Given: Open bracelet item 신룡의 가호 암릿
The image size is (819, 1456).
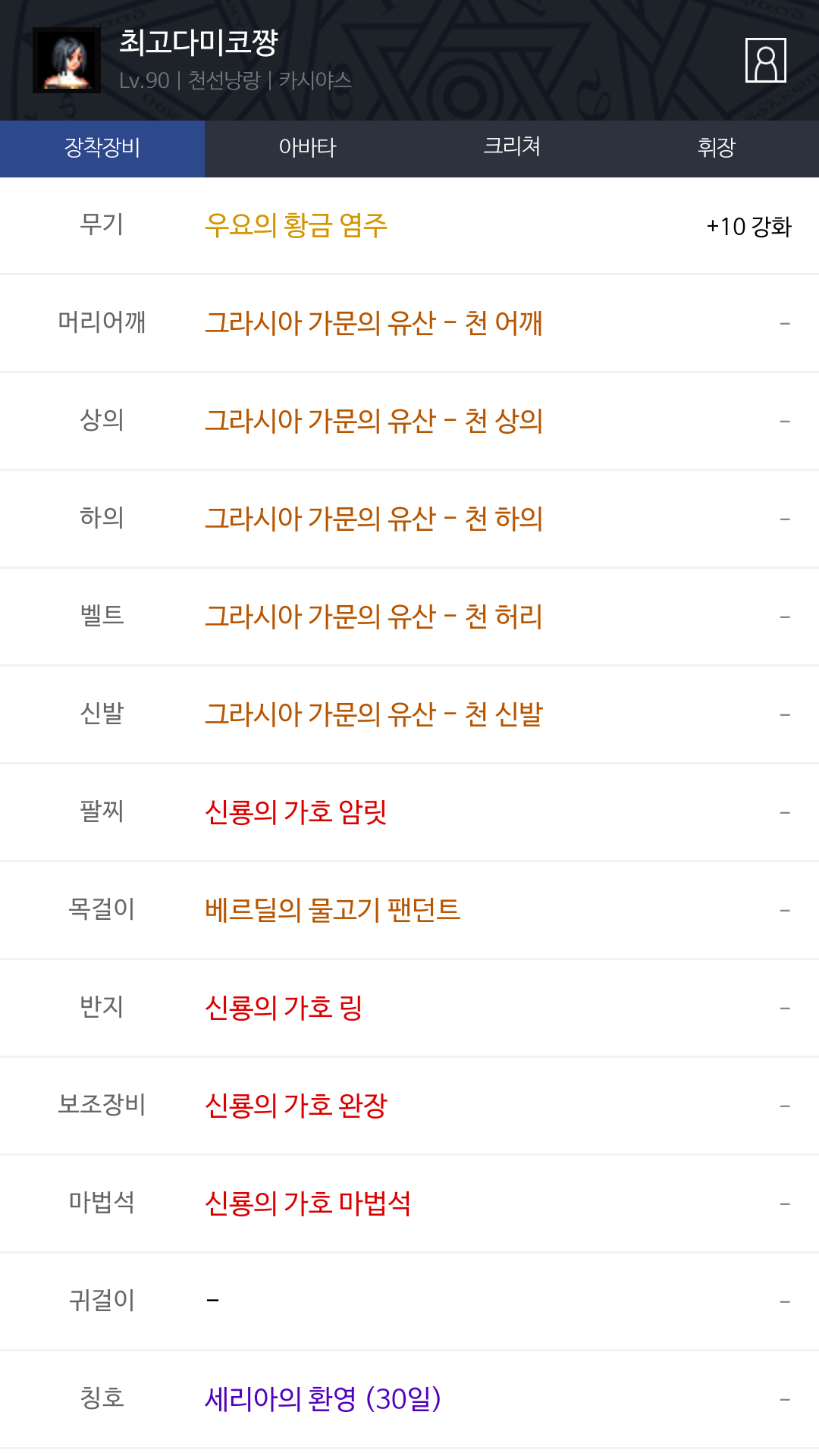Looking at the screenshot, I should tap(296, 812).
